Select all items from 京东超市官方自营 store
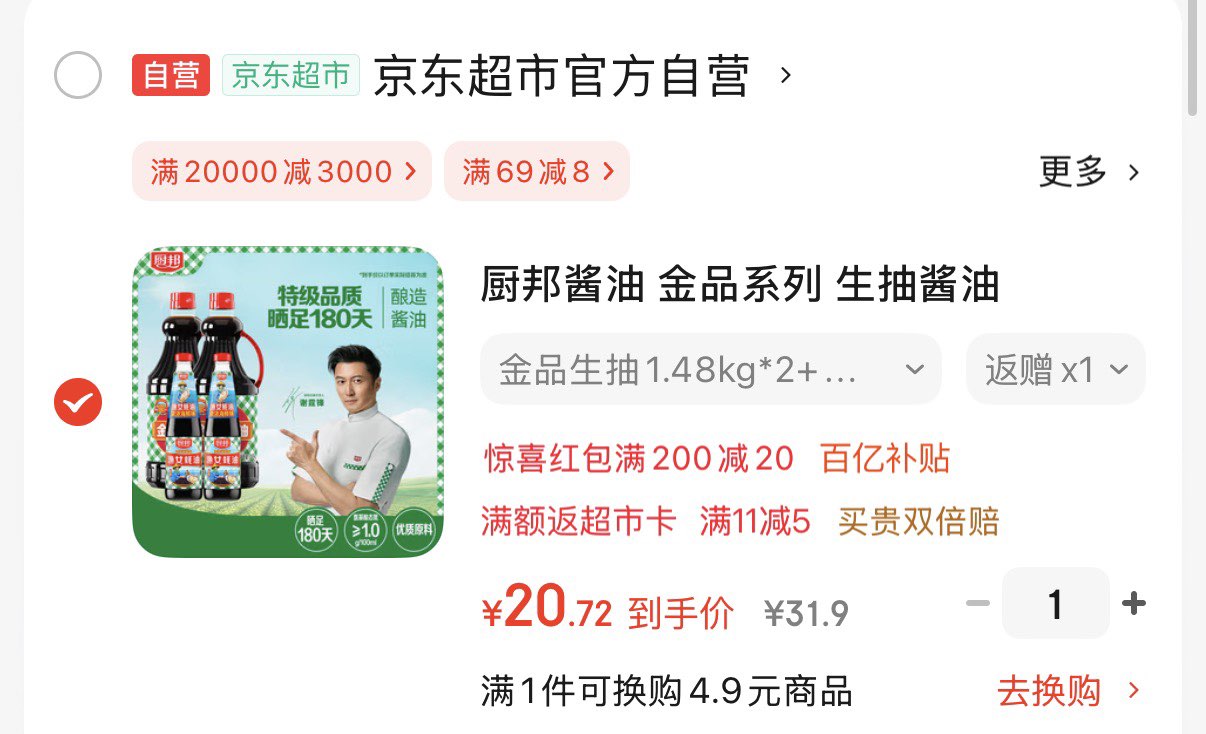 (x=78, y=76)
